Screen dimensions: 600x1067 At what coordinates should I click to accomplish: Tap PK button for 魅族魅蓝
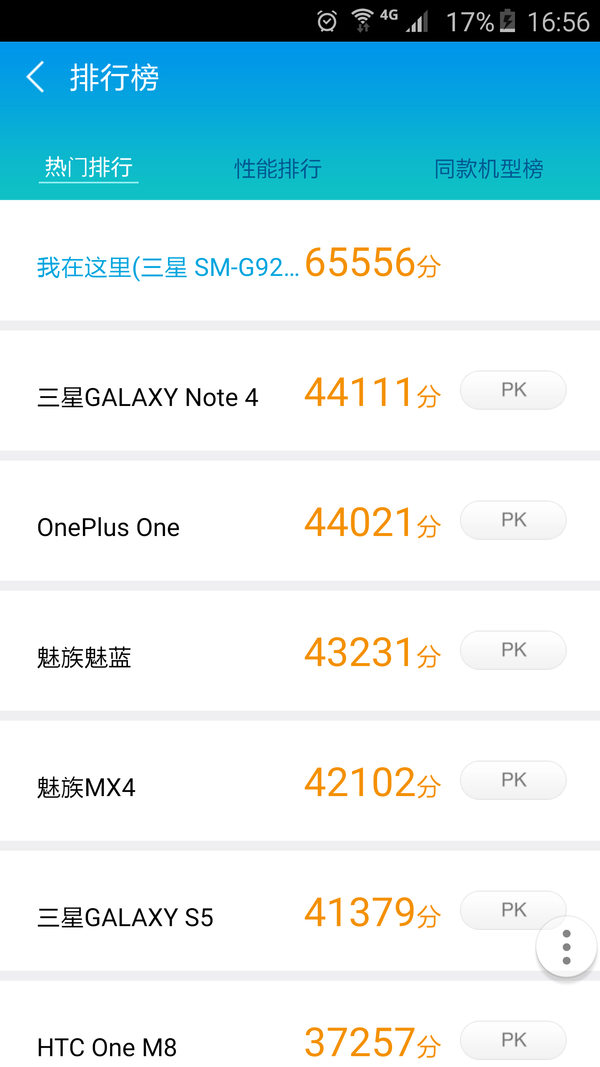pos(513,650)
